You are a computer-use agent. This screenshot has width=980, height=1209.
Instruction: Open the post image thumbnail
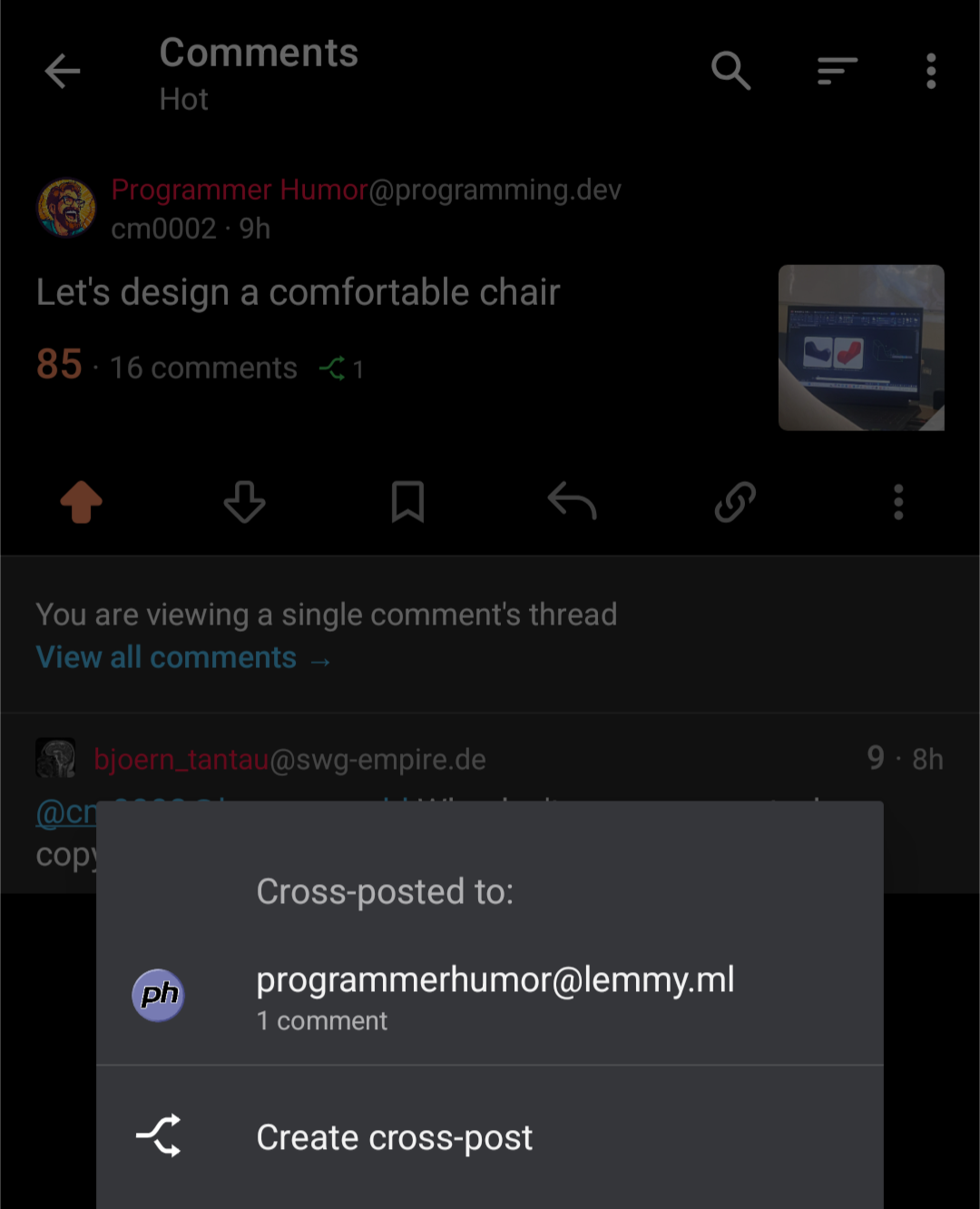click(861, 348)
